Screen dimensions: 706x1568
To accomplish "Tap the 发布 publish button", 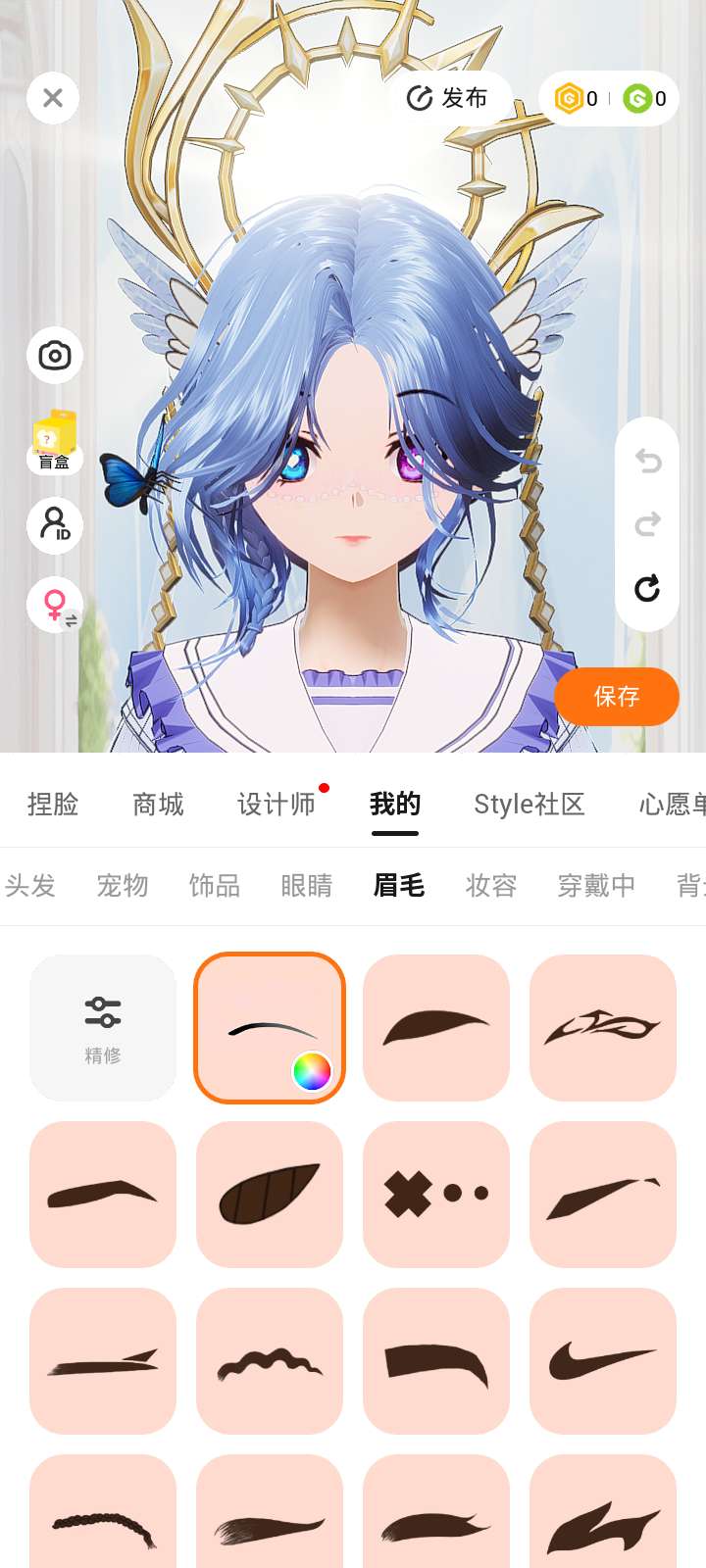I will [x=448, y=98].
